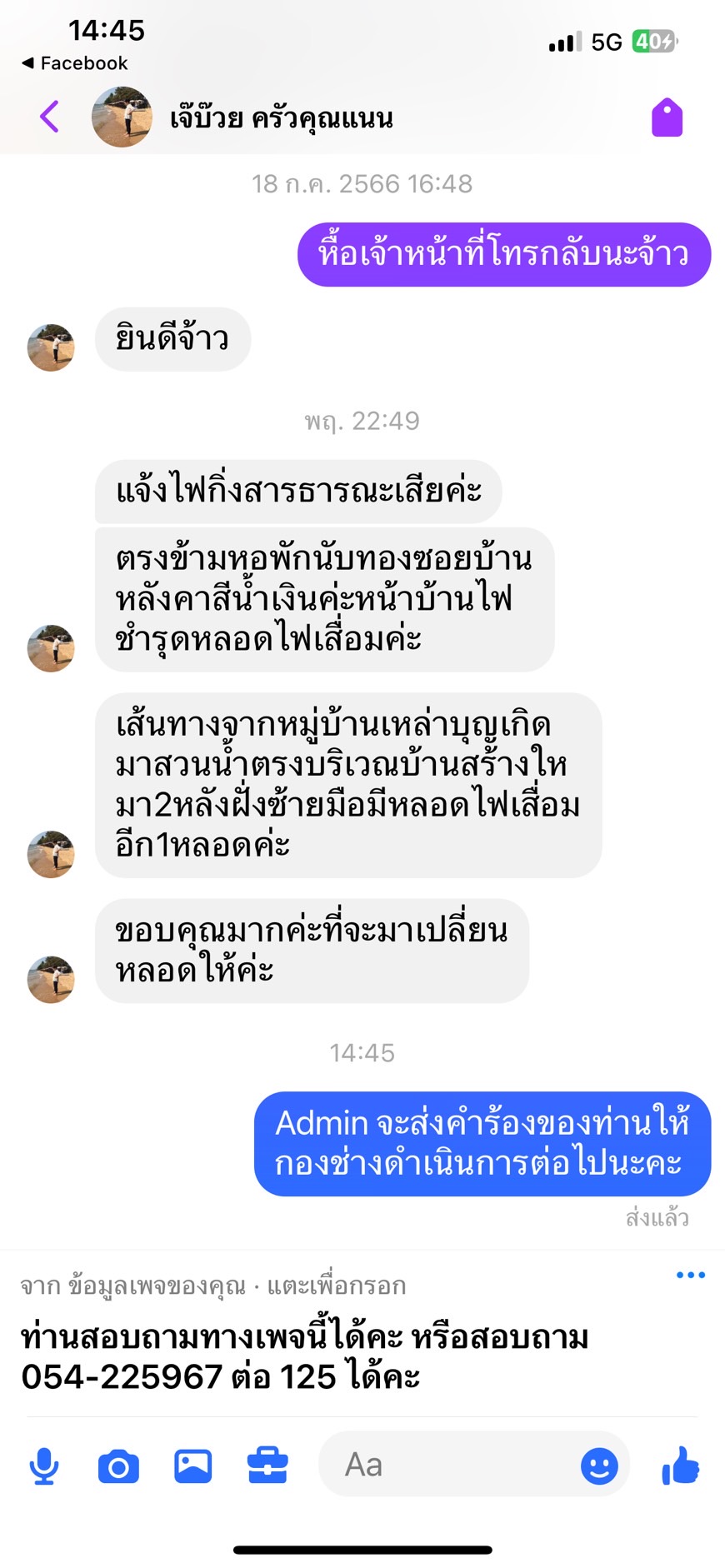This screenshot has width=725, height=1568.
Task: Go back to the chat list
Action: (x=50, y=117)
